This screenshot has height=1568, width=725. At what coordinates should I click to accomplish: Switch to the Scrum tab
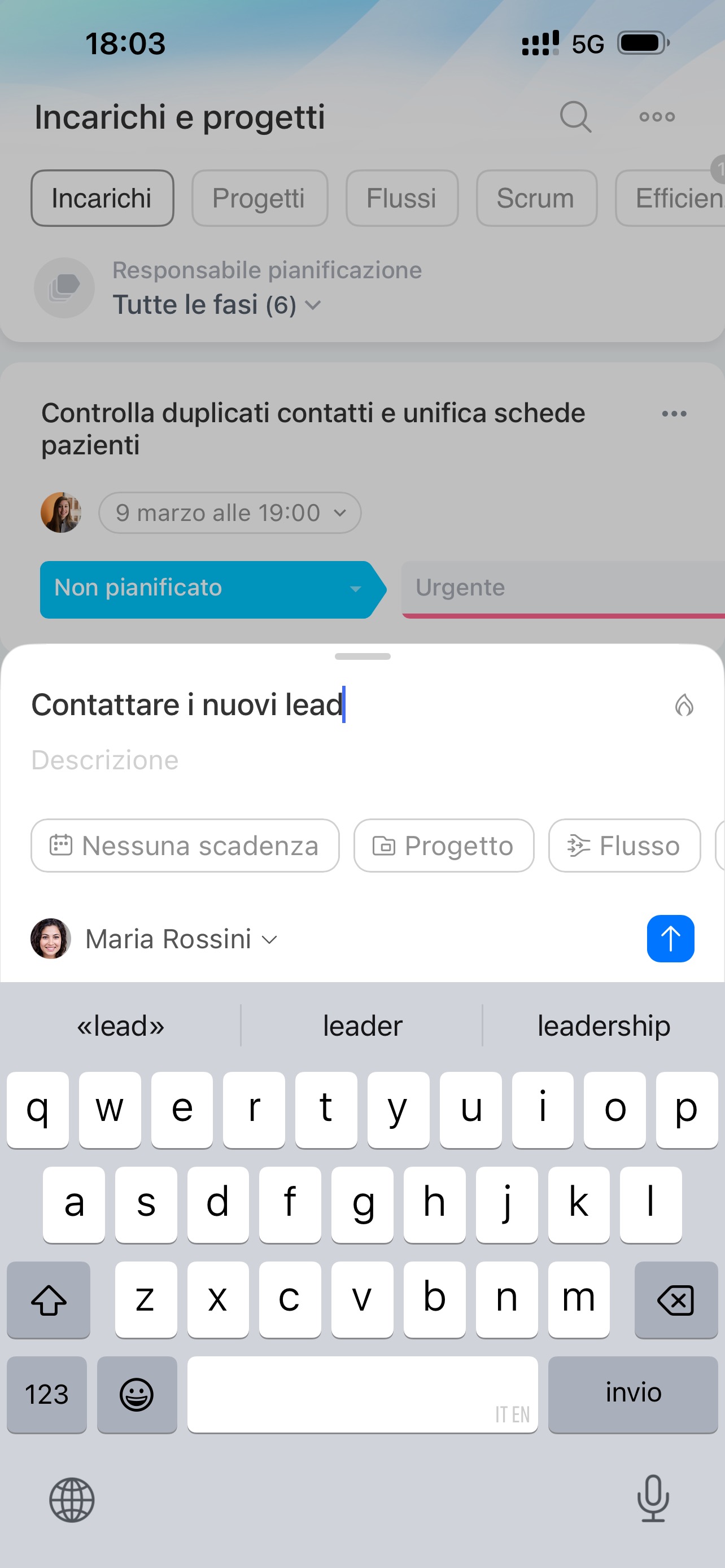(x=536, y=199)
